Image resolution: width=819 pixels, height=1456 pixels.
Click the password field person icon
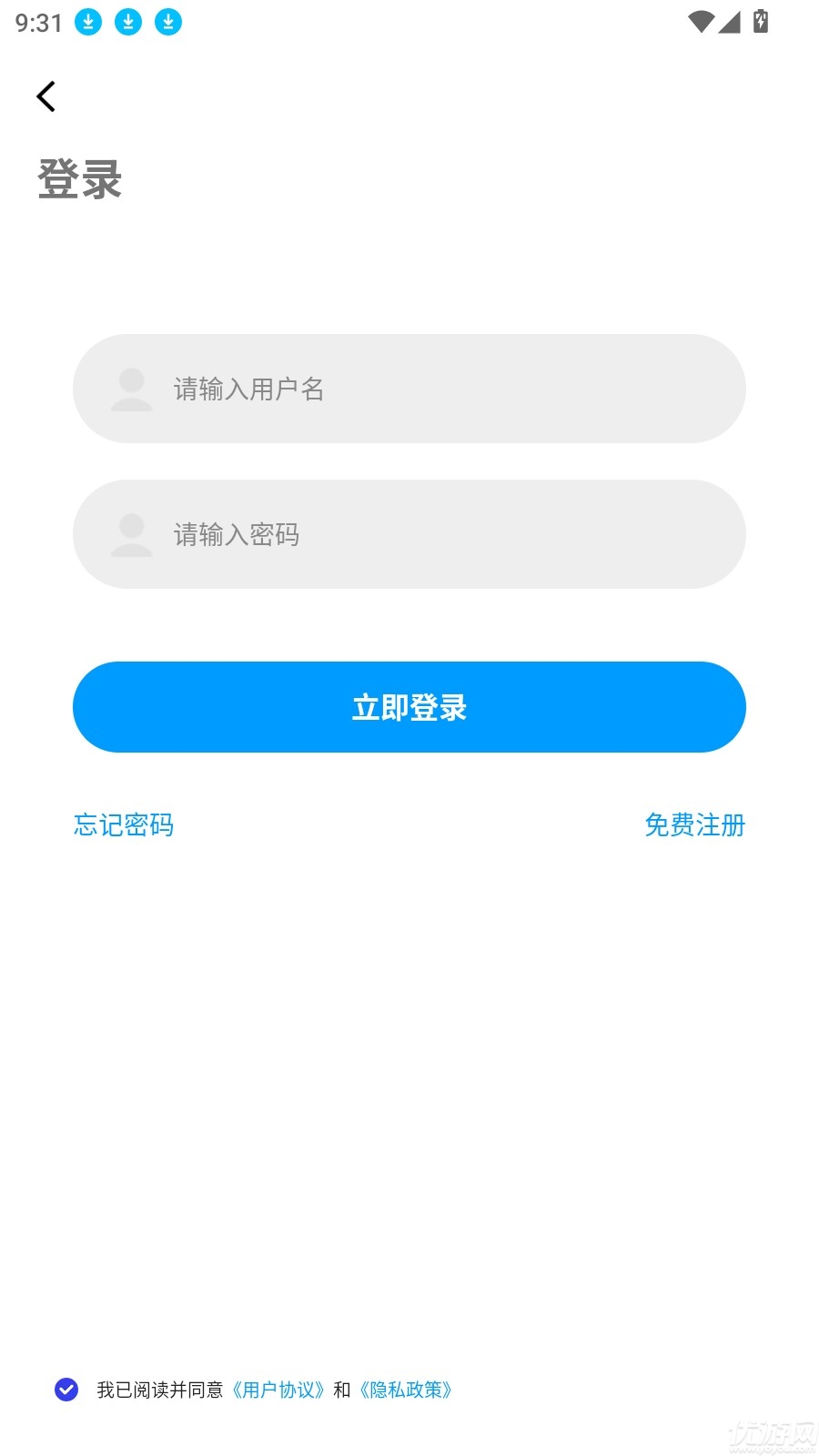click(x=131, y=534)
